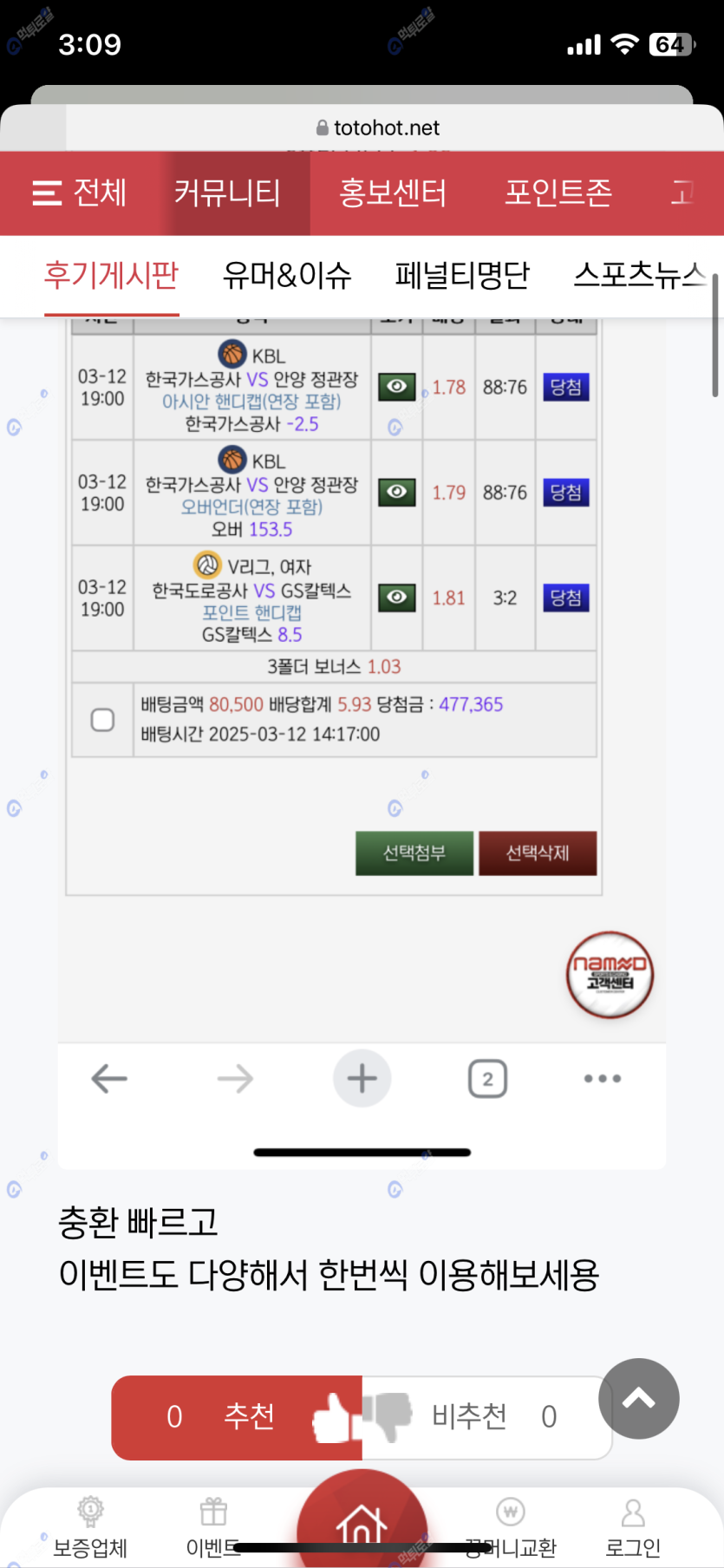Open 보증업체 in bottom navigation
The image size is (724, 1568).
coord(90,1530)
